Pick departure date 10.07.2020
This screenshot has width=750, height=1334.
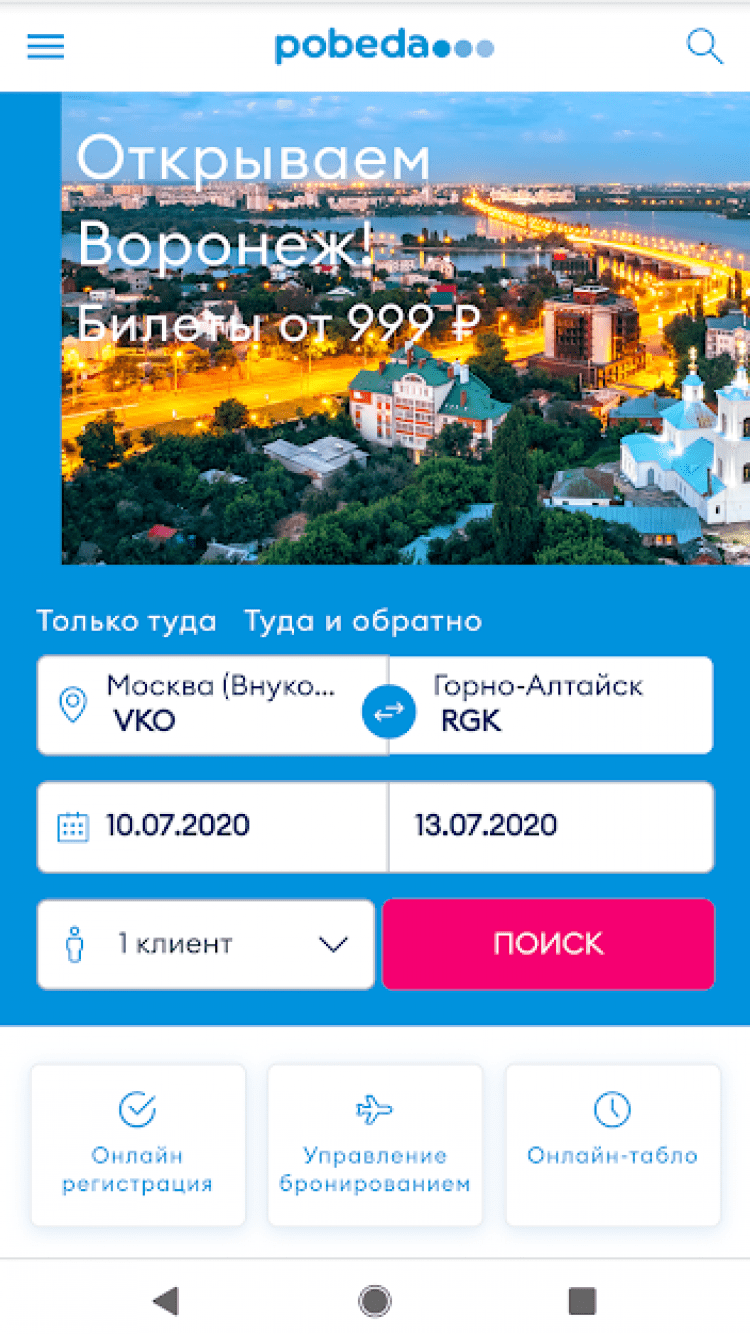[x=212, y=826]
